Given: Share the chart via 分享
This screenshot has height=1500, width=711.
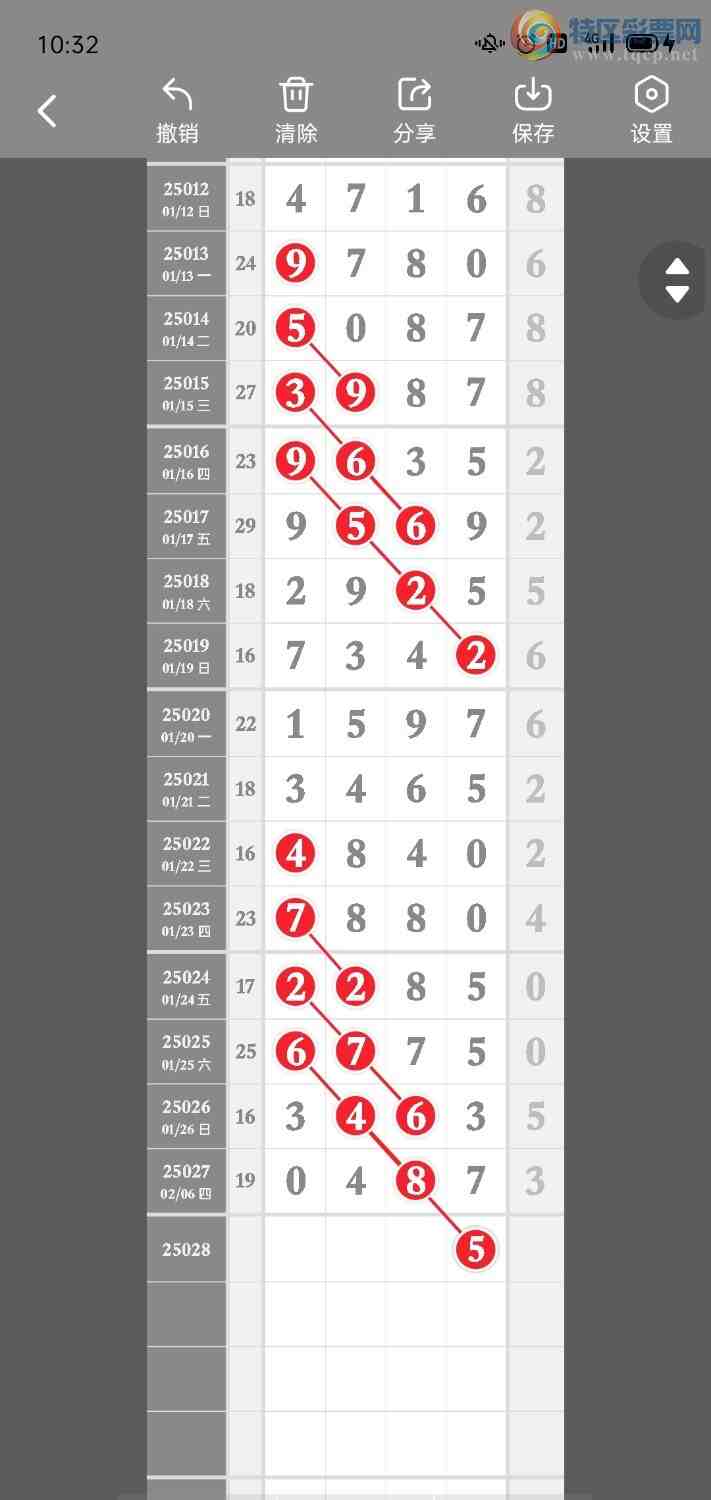Looking at the screenshot, I should coord(414,111).
